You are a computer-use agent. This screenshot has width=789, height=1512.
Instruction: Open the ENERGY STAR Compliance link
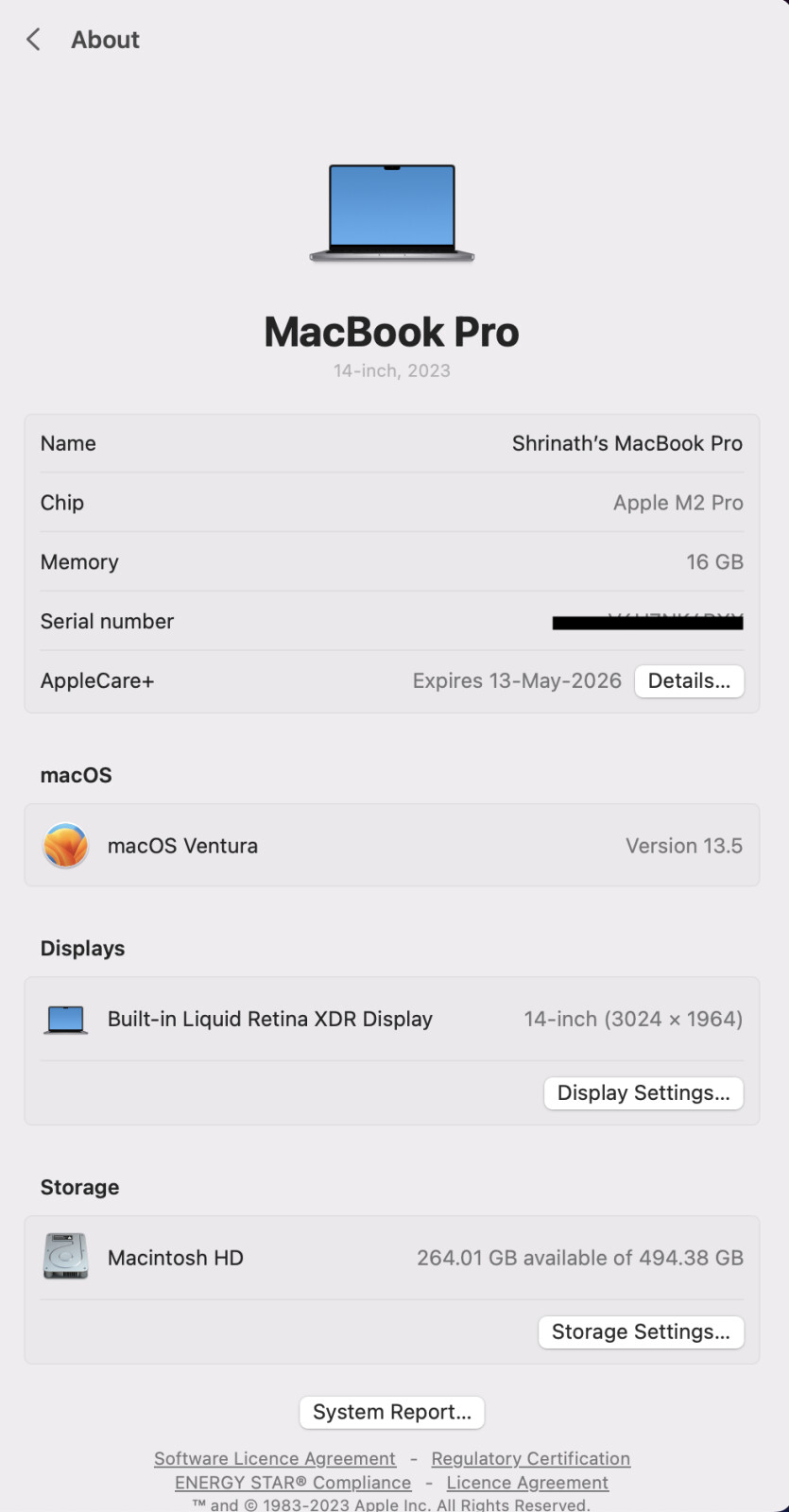293,1483
